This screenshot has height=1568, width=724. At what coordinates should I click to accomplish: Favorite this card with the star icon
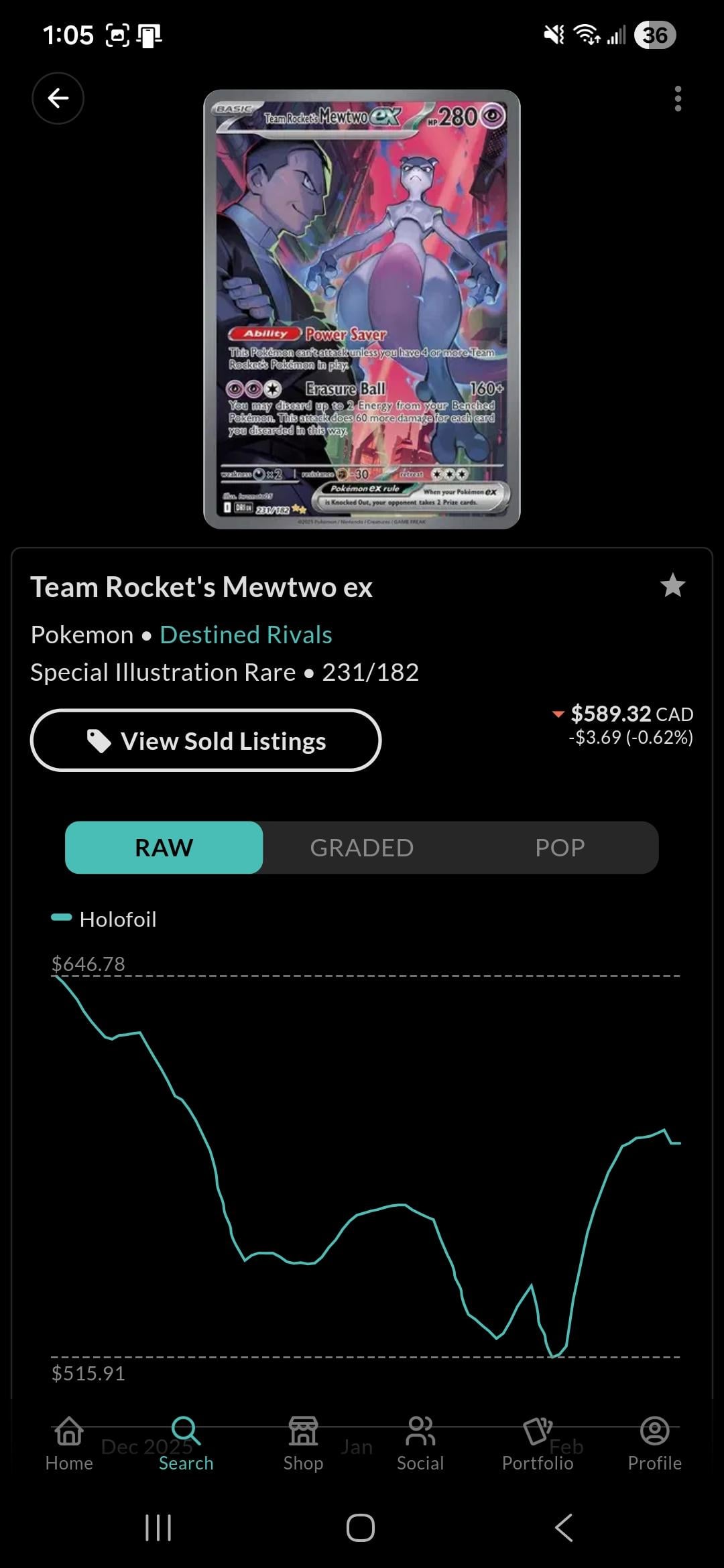tap(672, 586)
